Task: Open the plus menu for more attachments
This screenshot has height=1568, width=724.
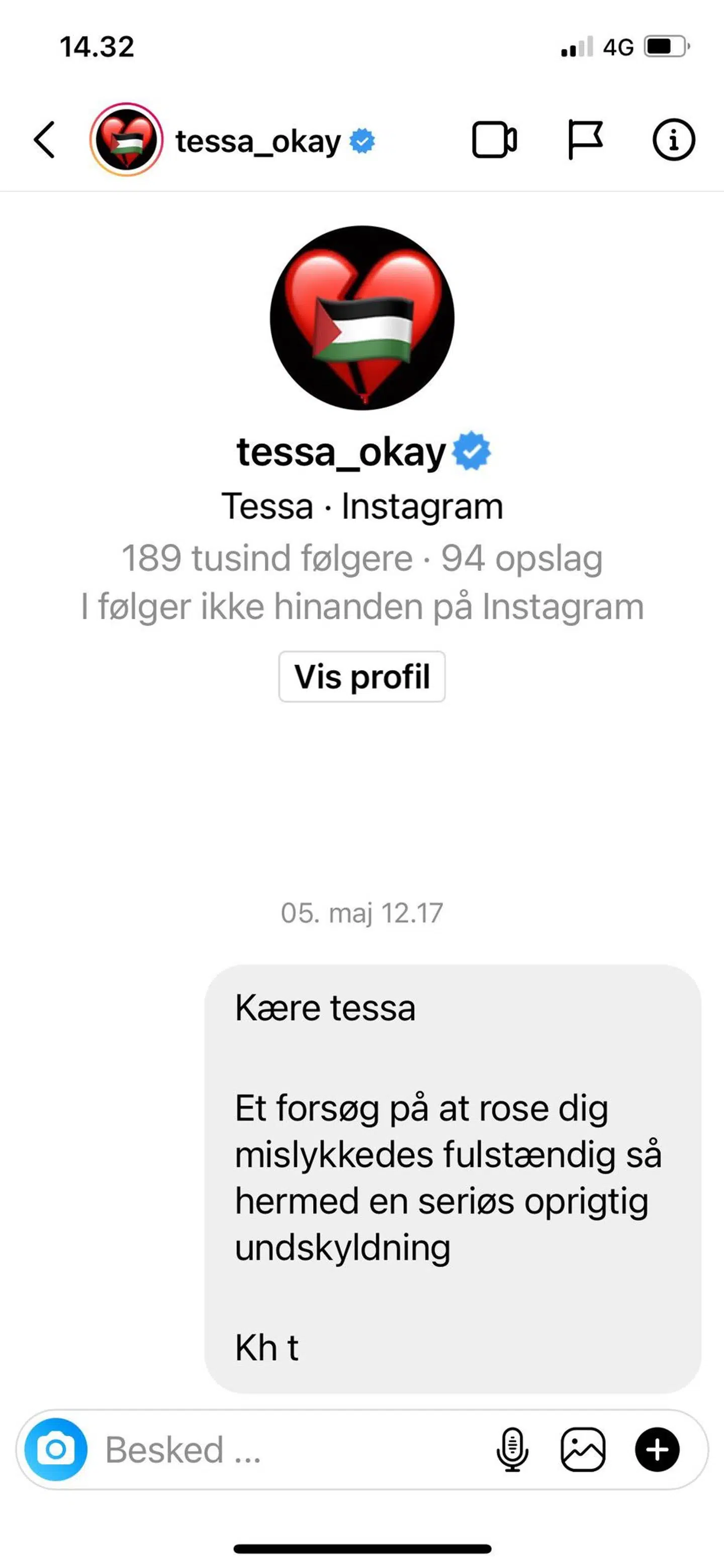Action: point(657,1449)
